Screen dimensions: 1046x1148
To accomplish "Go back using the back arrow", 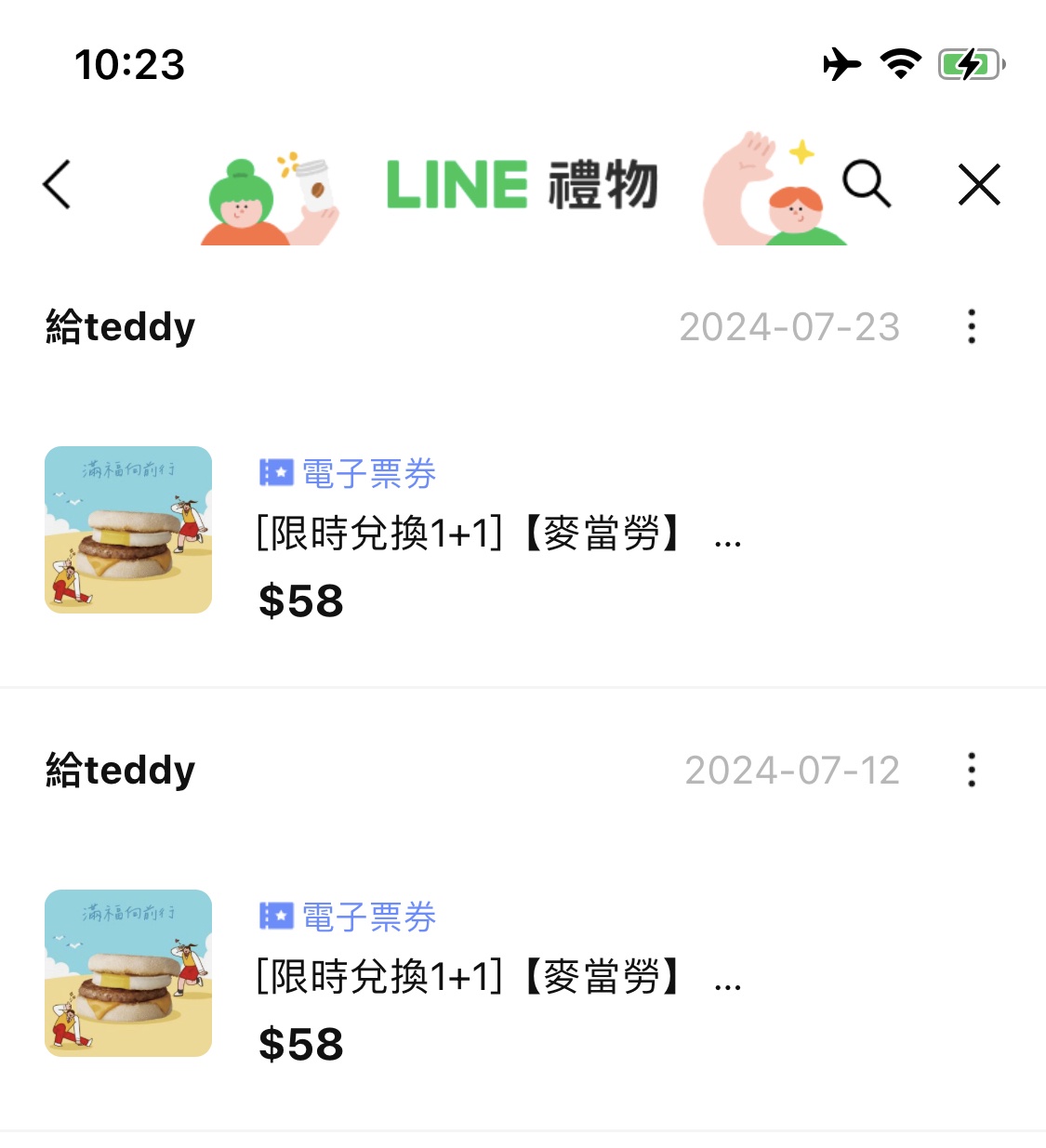I will coord(58,184).
